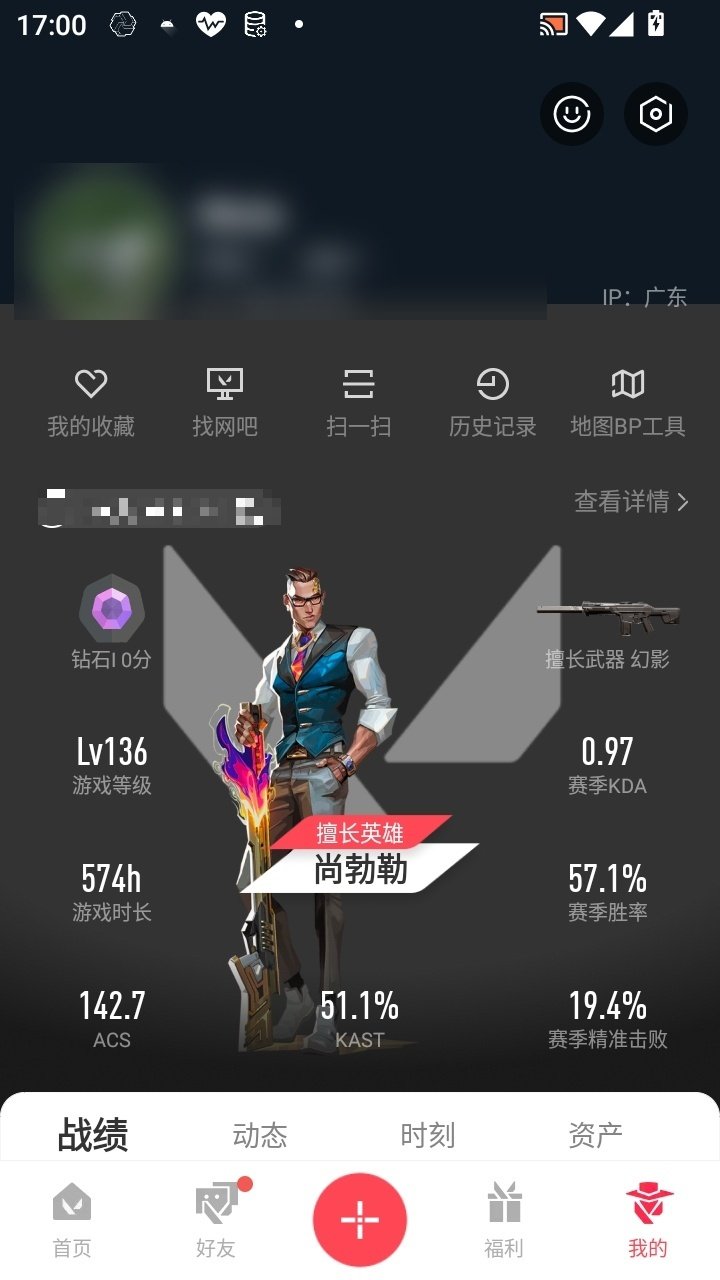Launch the 地图BP工具 map BP tool icon

[628, 382]
